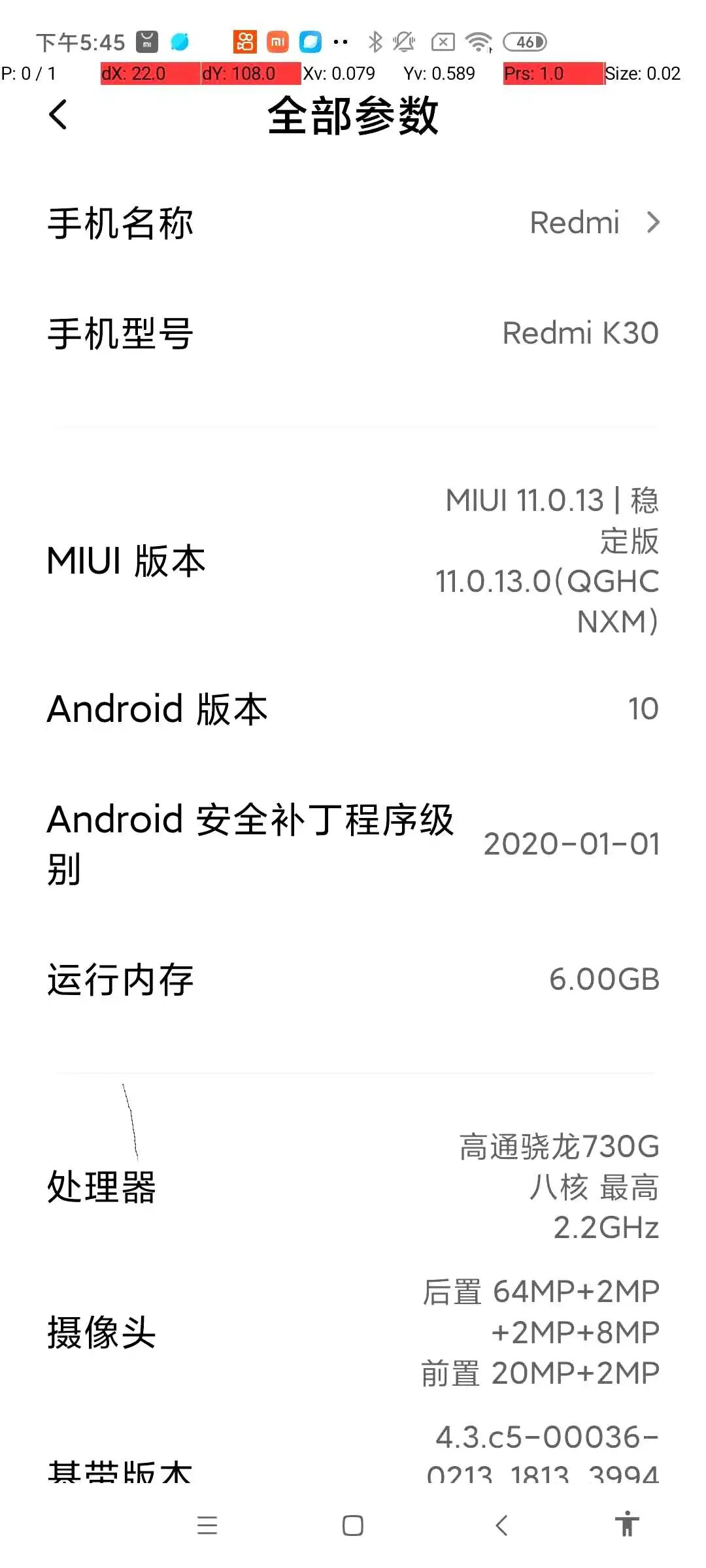Tap the 处理器 row
This screenshot has height=1568, width=706.
(x=353, y=1186)
